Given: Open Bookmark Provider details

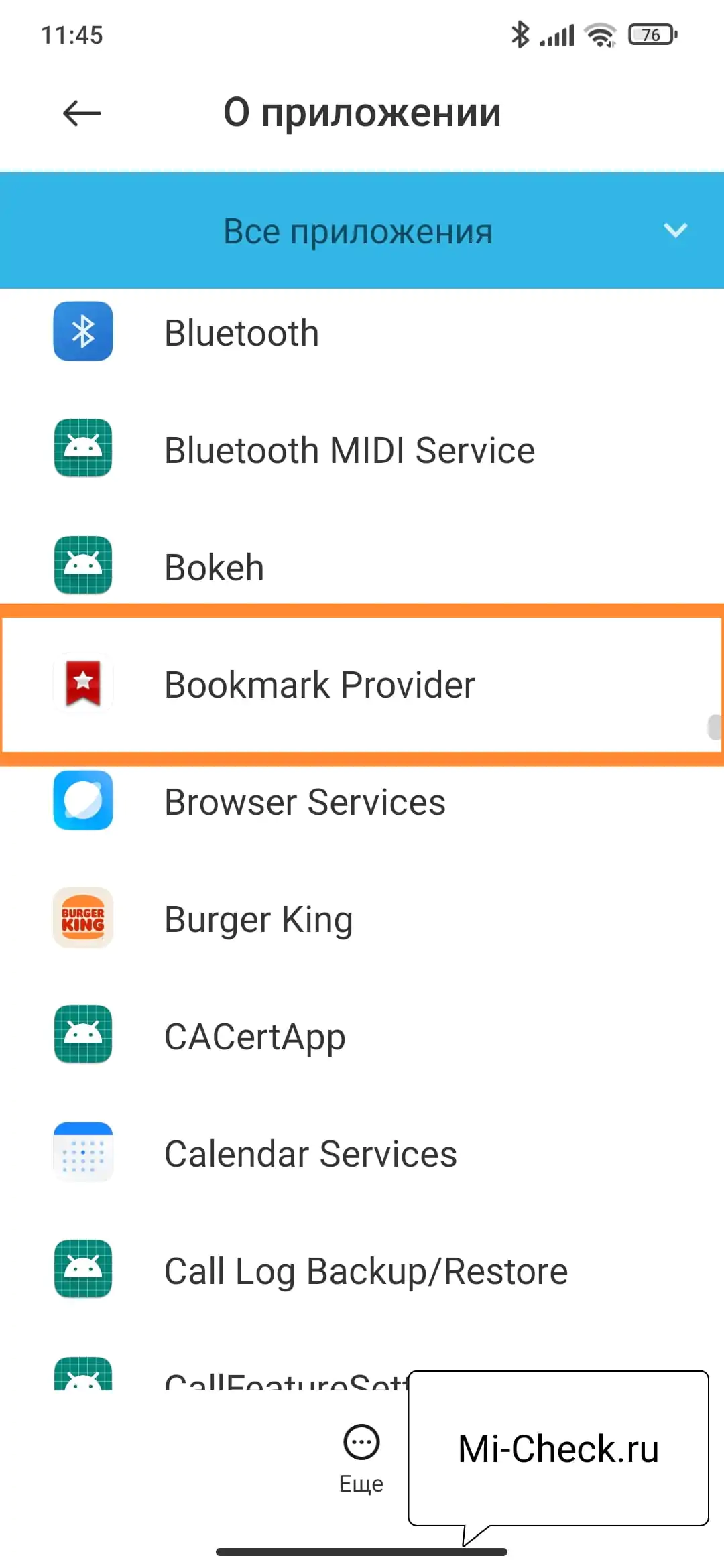Looking at the screenshot, I should coord(320,685).
